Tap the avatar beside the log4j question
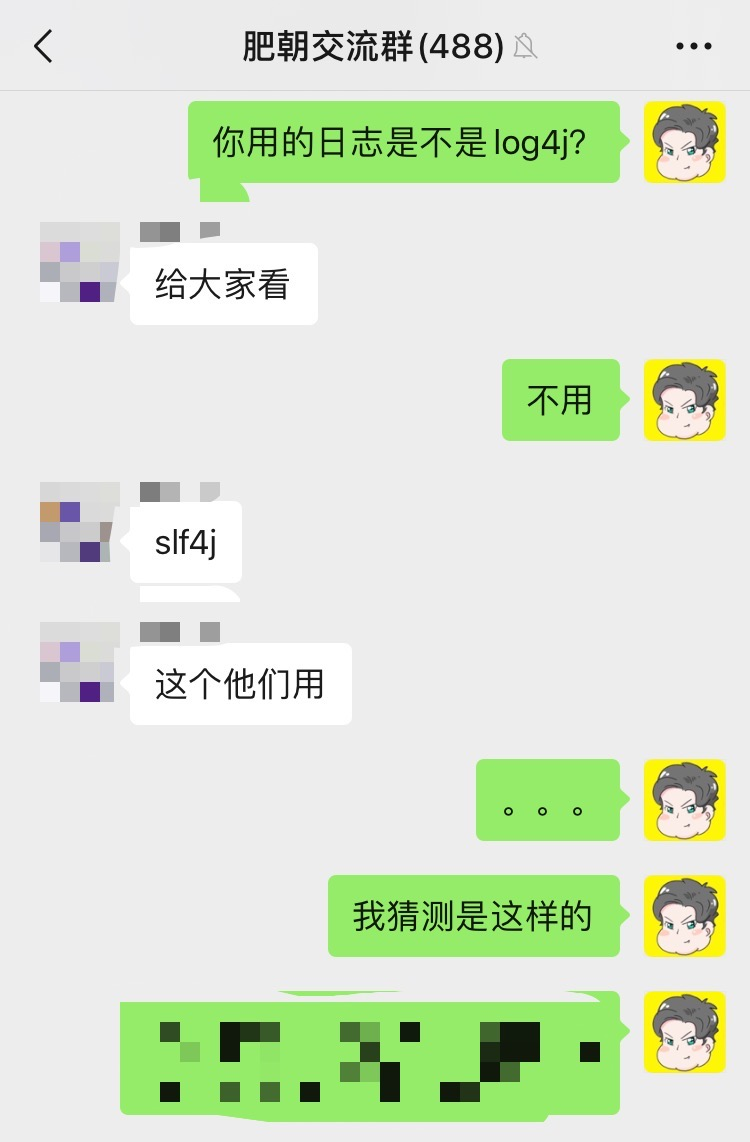 [684, 142]
